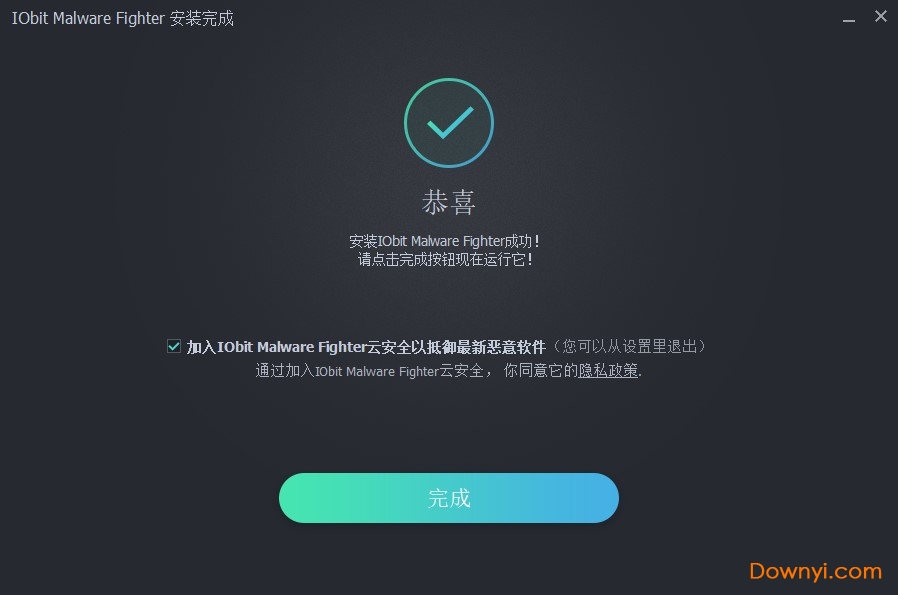Close the installer window

pos(880,17)
